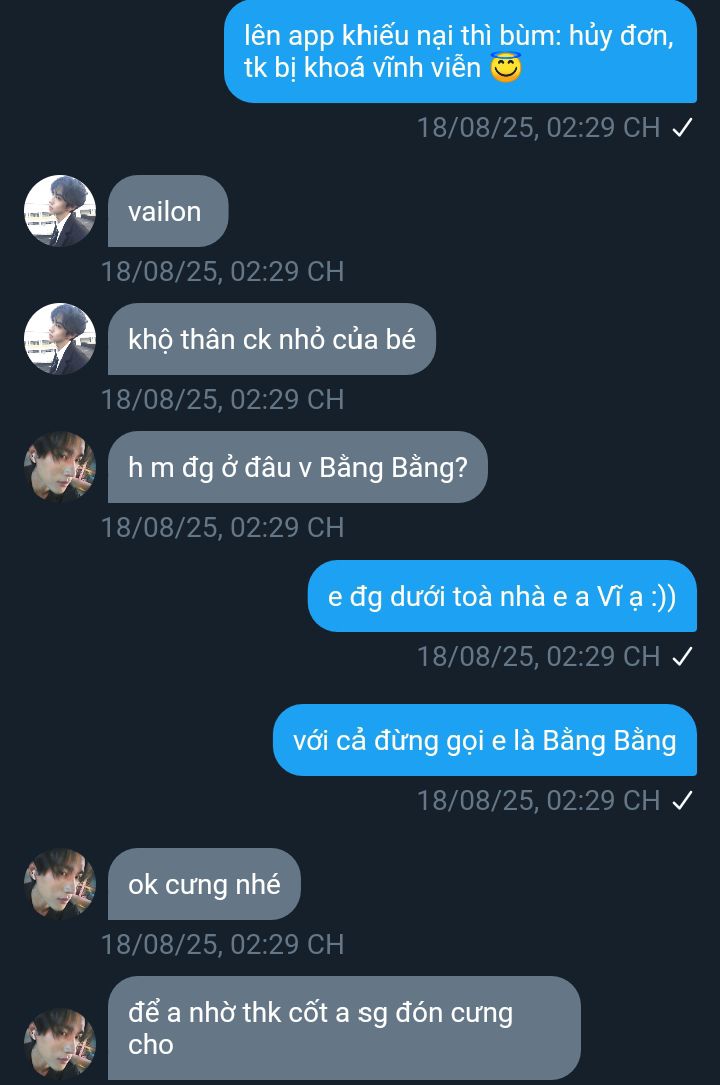Tap the avatar beside "để a nhờ thk cốt a sg"
Screen dimensions: 720x1085
point(60,1042)
